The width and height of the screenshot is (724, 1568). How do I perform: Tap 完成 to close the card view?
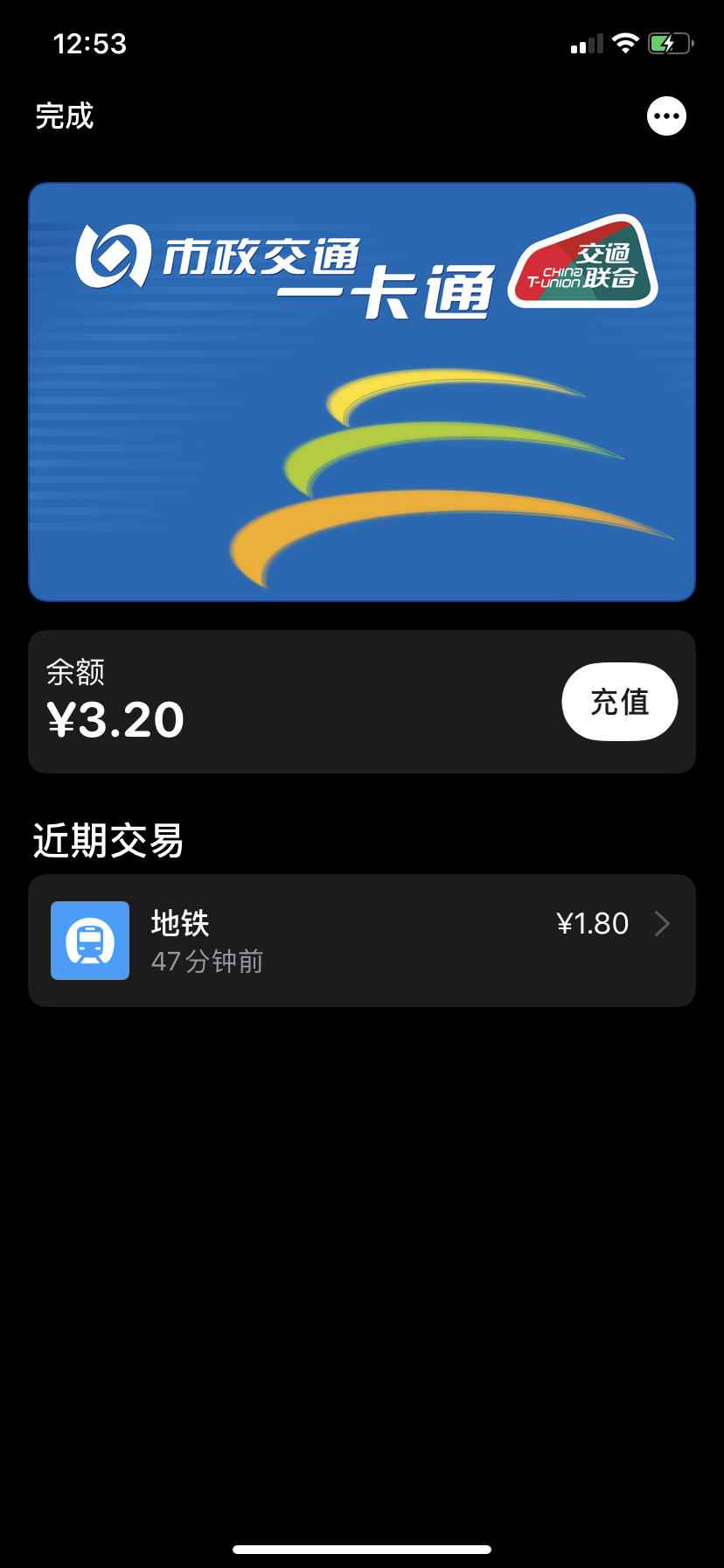tap(65, 116)
